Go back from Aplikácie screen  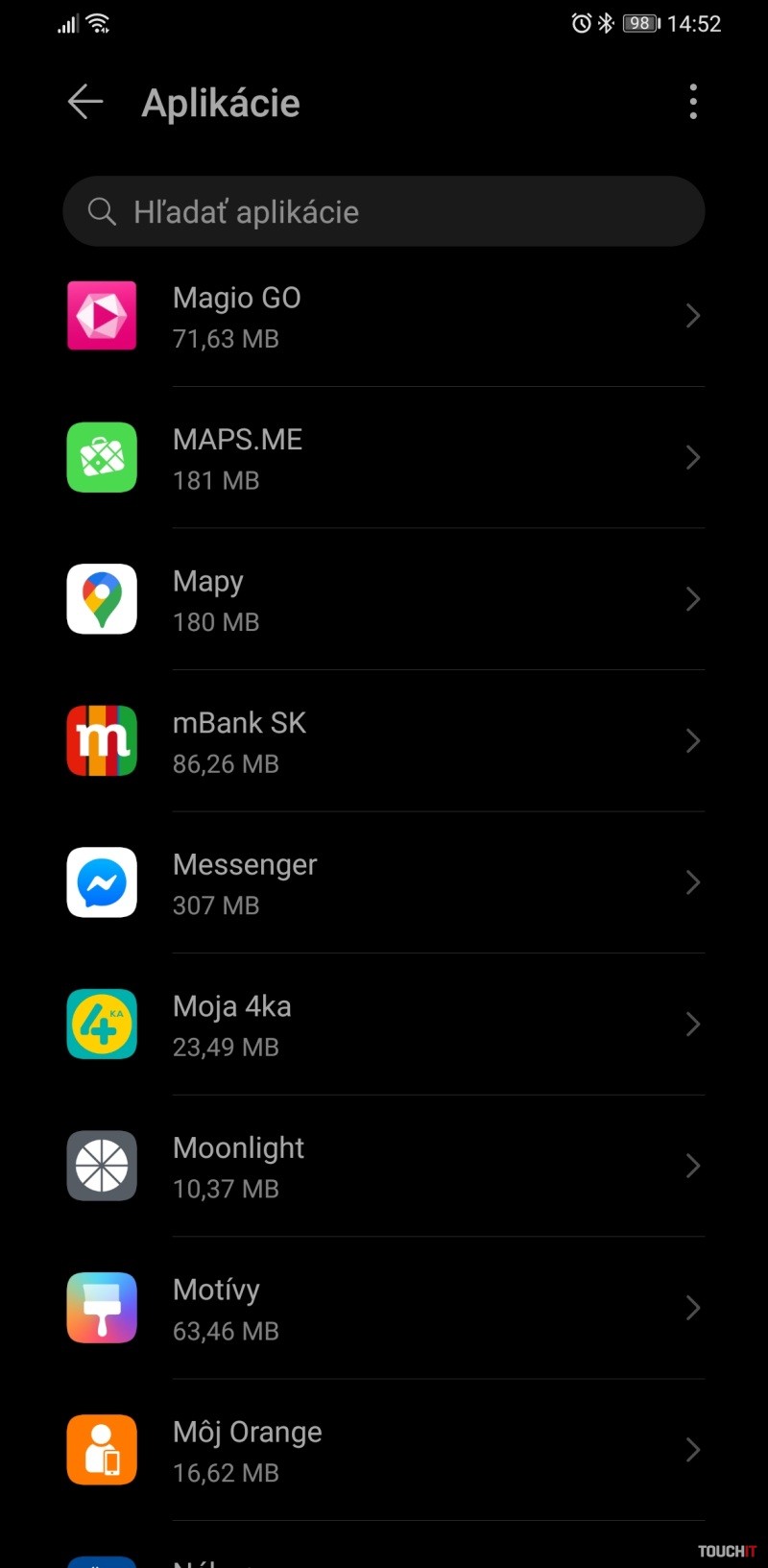[x=85, y=102]
